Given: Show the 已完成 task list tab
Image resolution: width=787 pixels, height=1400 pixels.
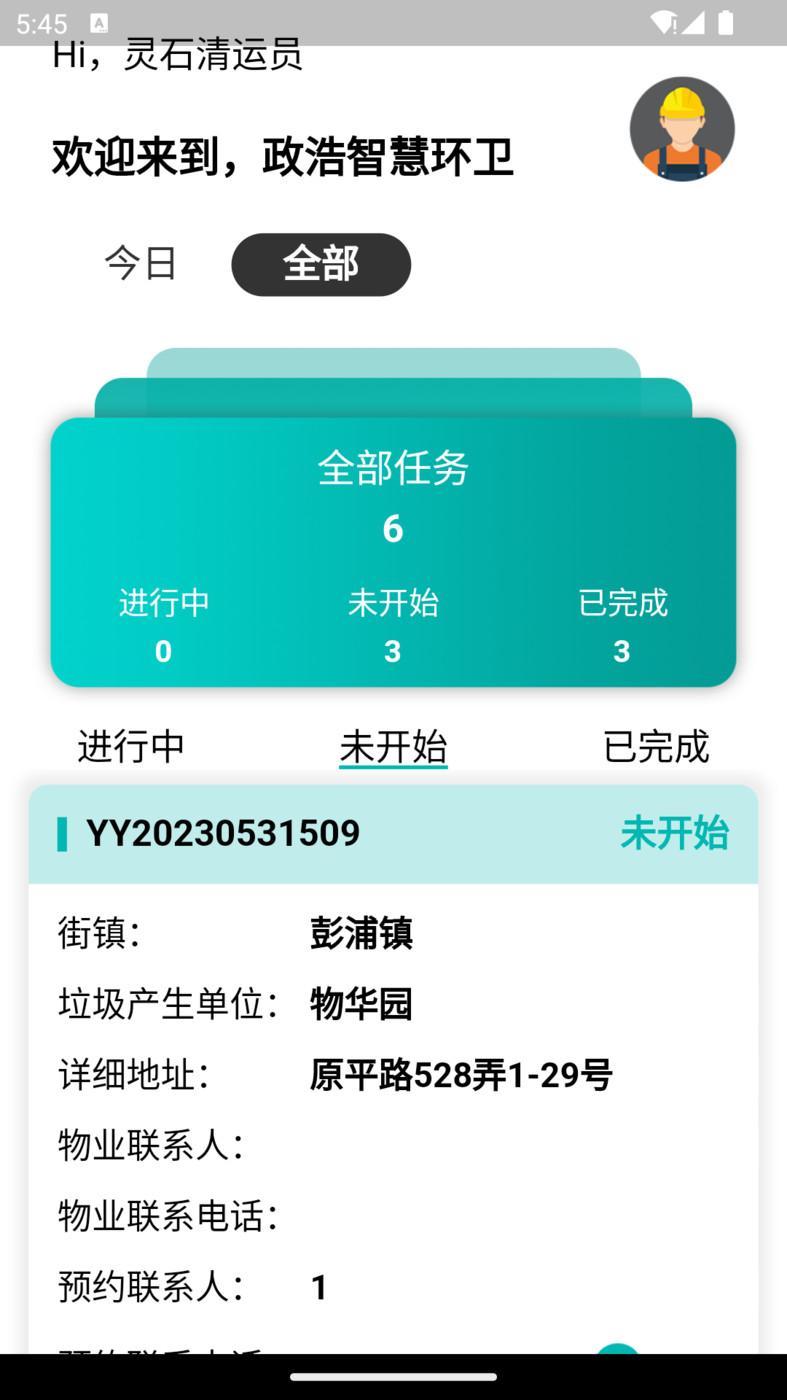Looking at the screenshot, I should [x=655, y=747].
